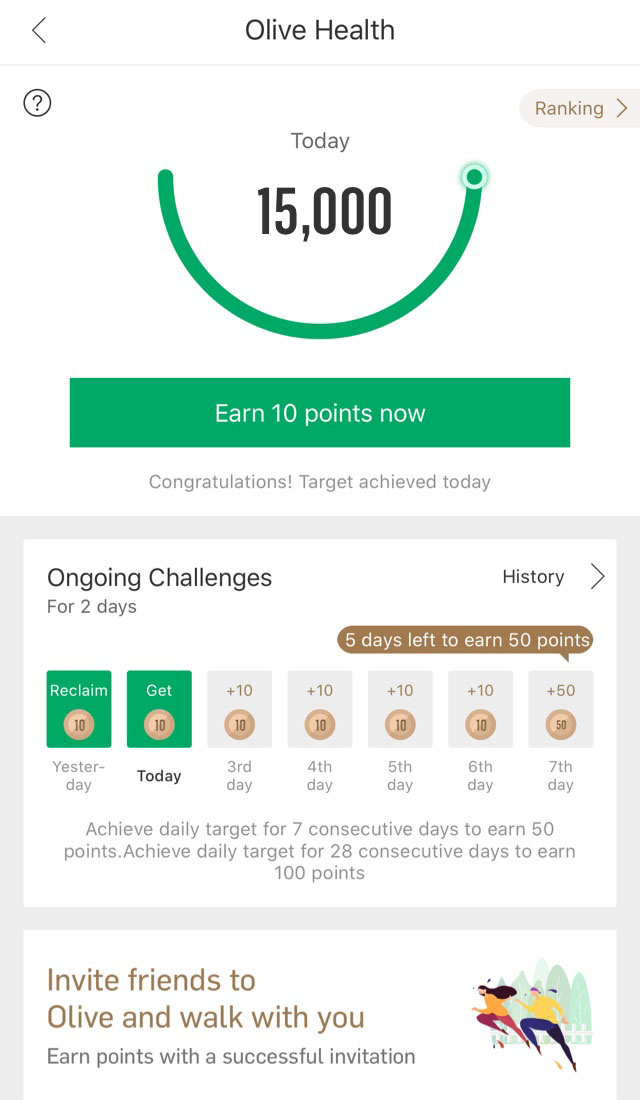The height and width of the screenshot is (1100, 640).
Task: Tap Earn 10 points now
Action: pyautogui.click(x=319, y=412)
